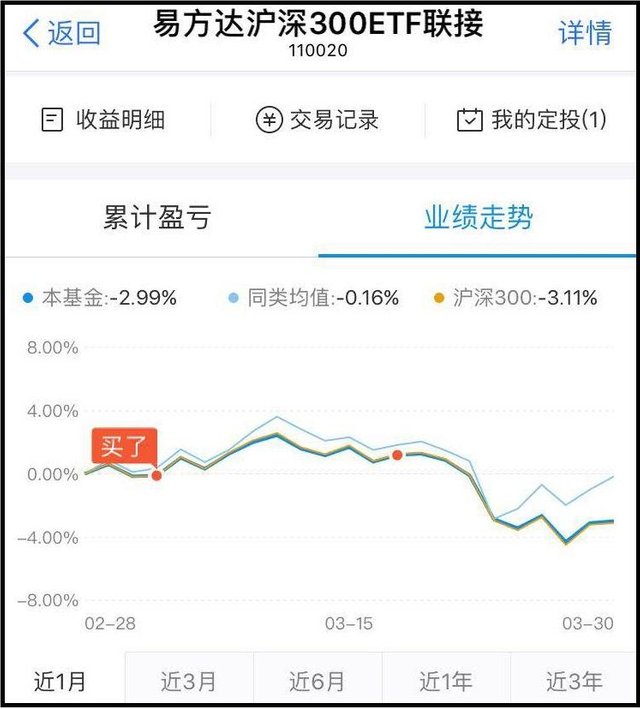This screenshot has height=709, width=640.
Task: Select the 近6月 time range
Action: (317, 682)
